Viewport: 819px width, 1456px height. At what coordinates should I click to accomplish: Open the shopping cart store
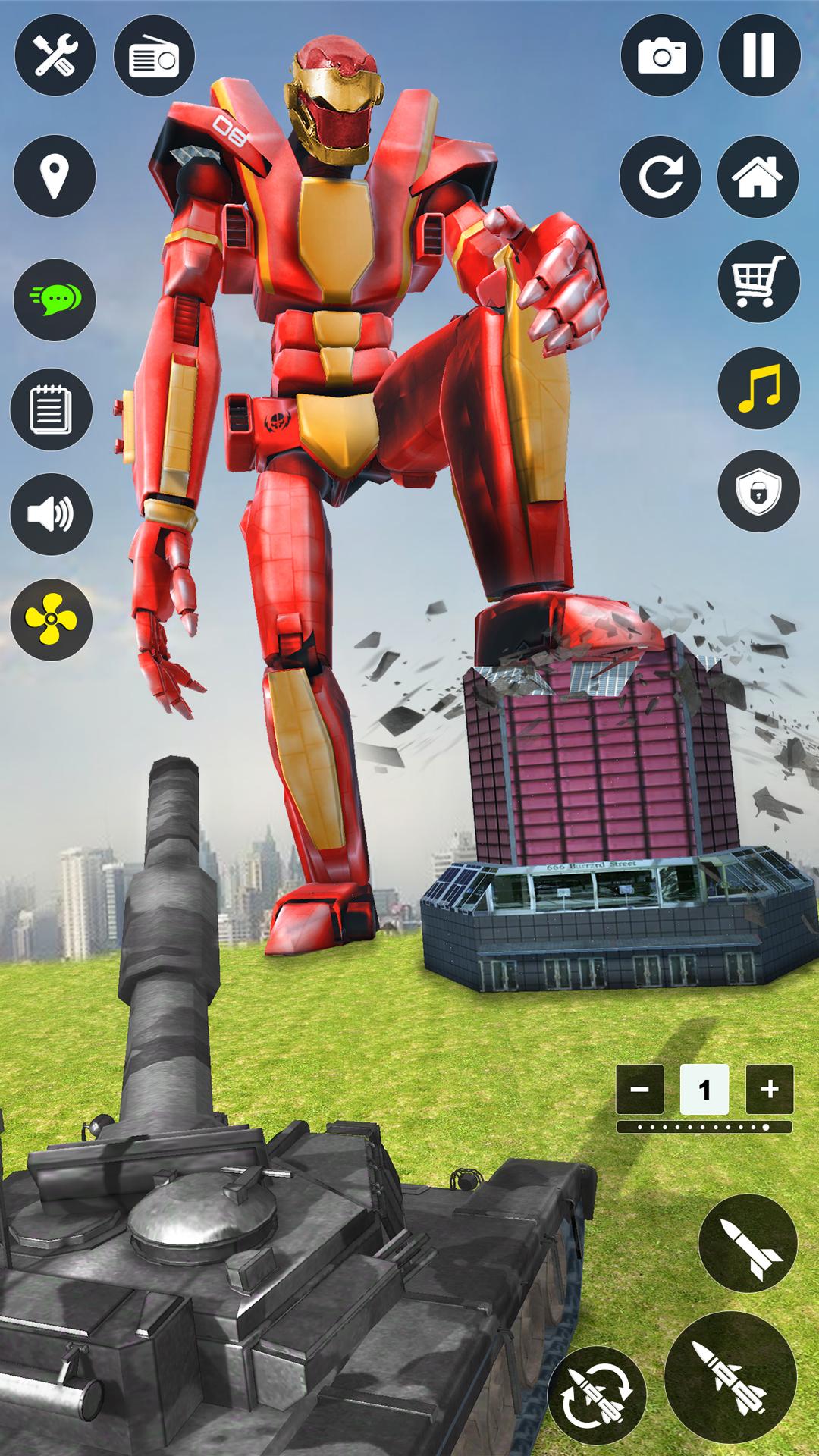click(758, 281)
